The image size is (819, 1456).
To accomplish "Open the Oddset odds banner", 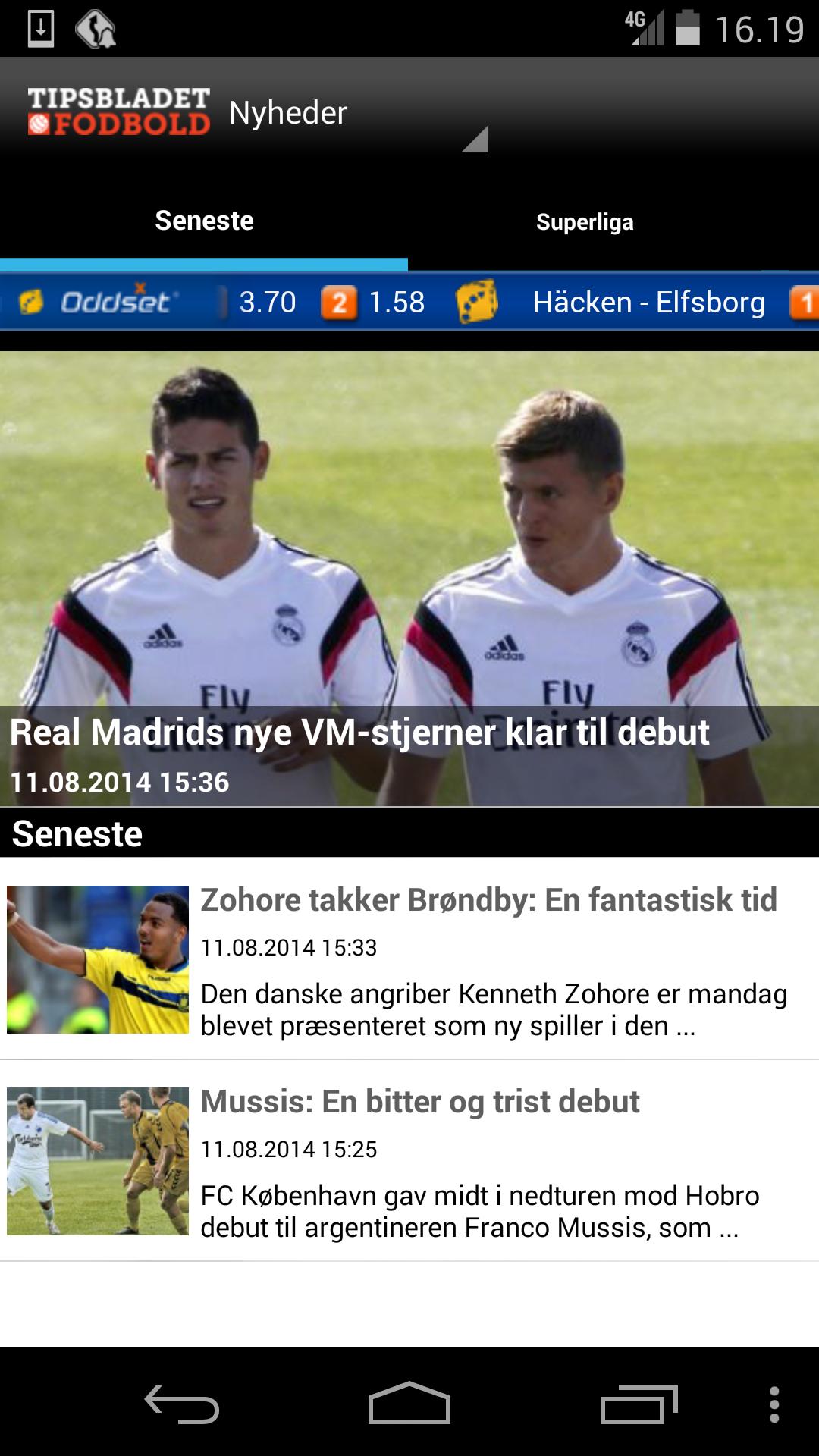I will (x=409, y=303).
